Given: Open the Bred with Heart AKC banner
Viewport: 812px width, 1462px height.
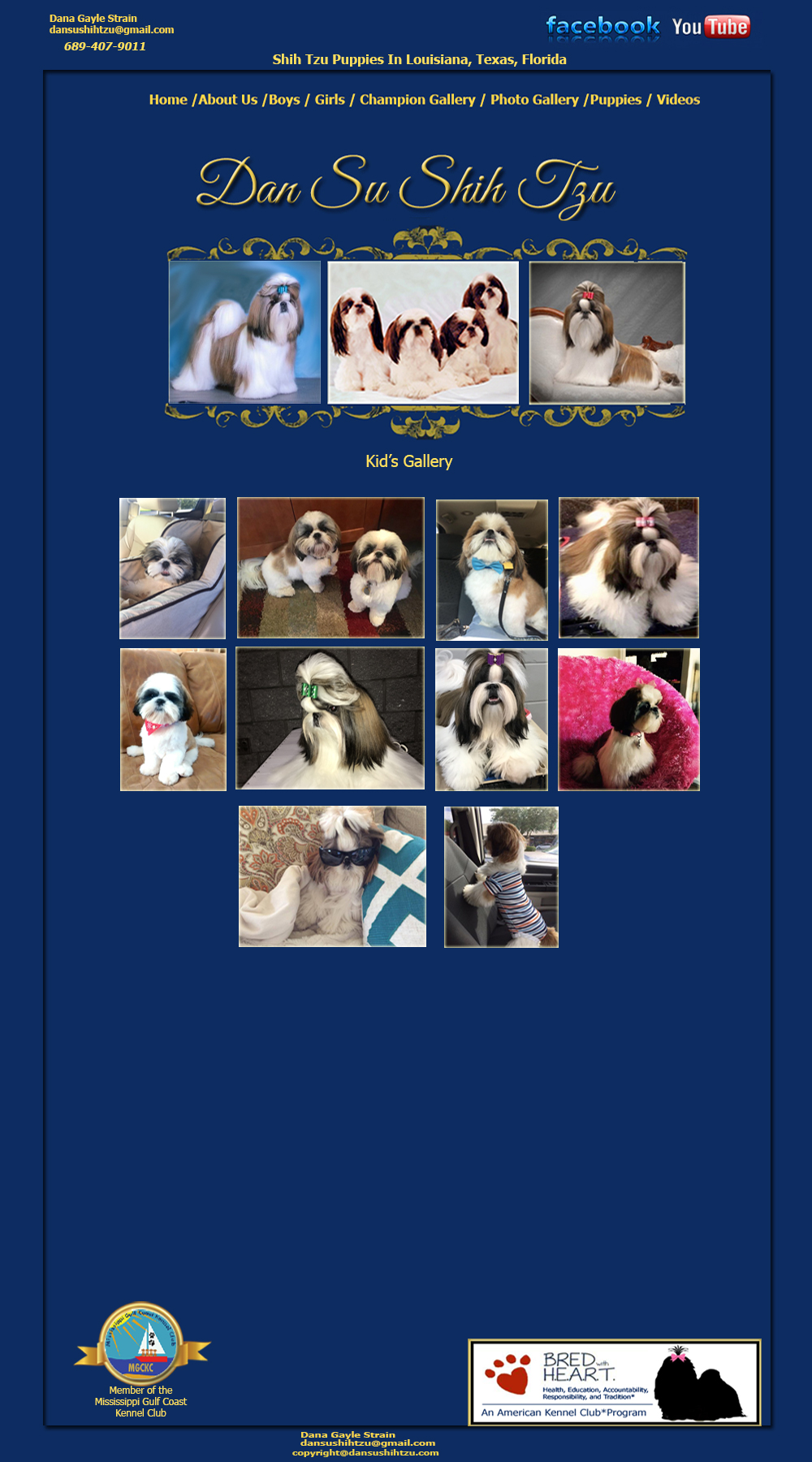Looking at the screenshot, I should [x=615, y=1382].
